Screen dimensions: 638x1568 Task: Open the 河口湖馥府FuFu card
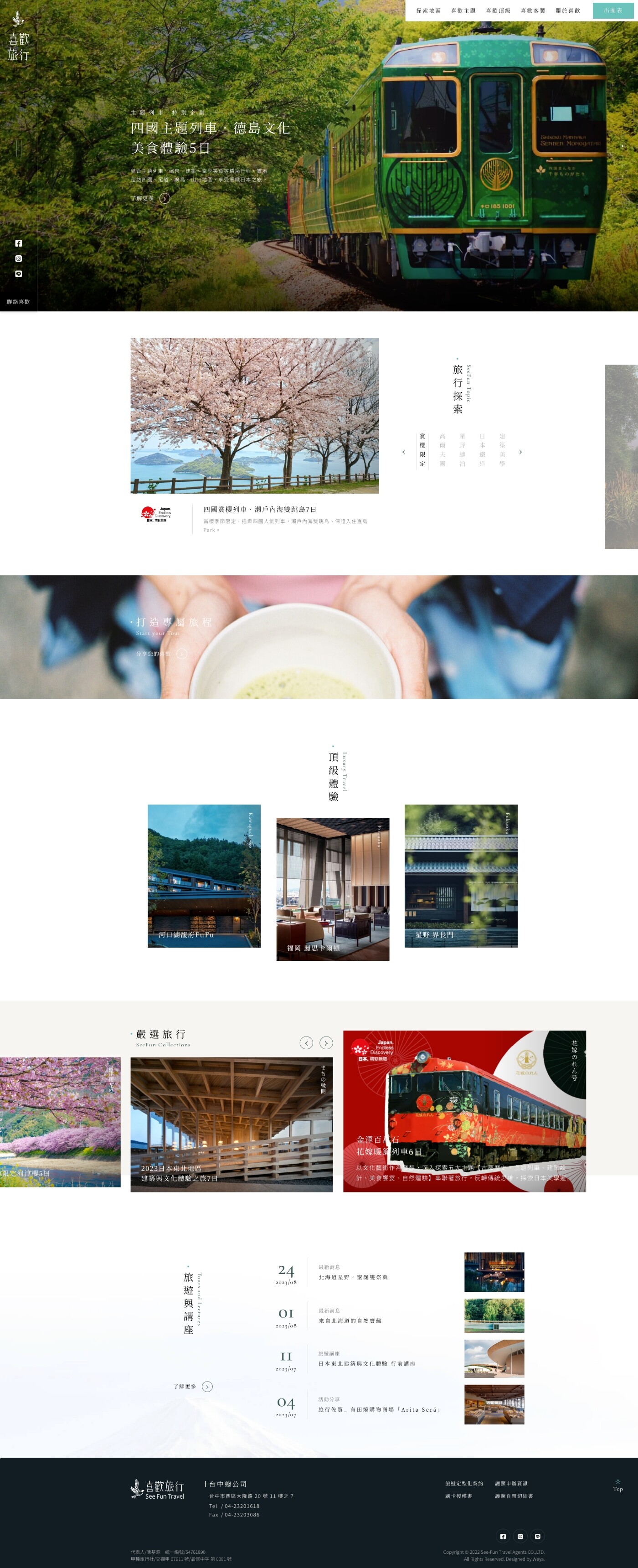204,875
